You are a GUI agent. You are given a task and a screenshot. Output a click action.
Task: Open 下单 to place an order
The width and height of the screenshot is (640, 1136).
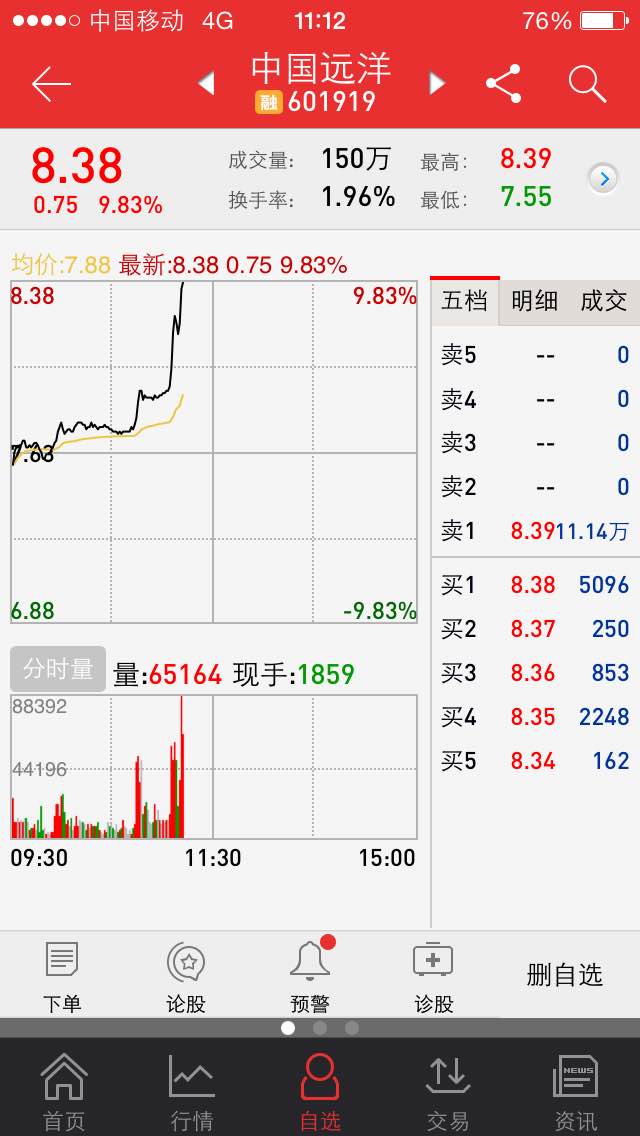pyautogui.click(x=62, y=976)
